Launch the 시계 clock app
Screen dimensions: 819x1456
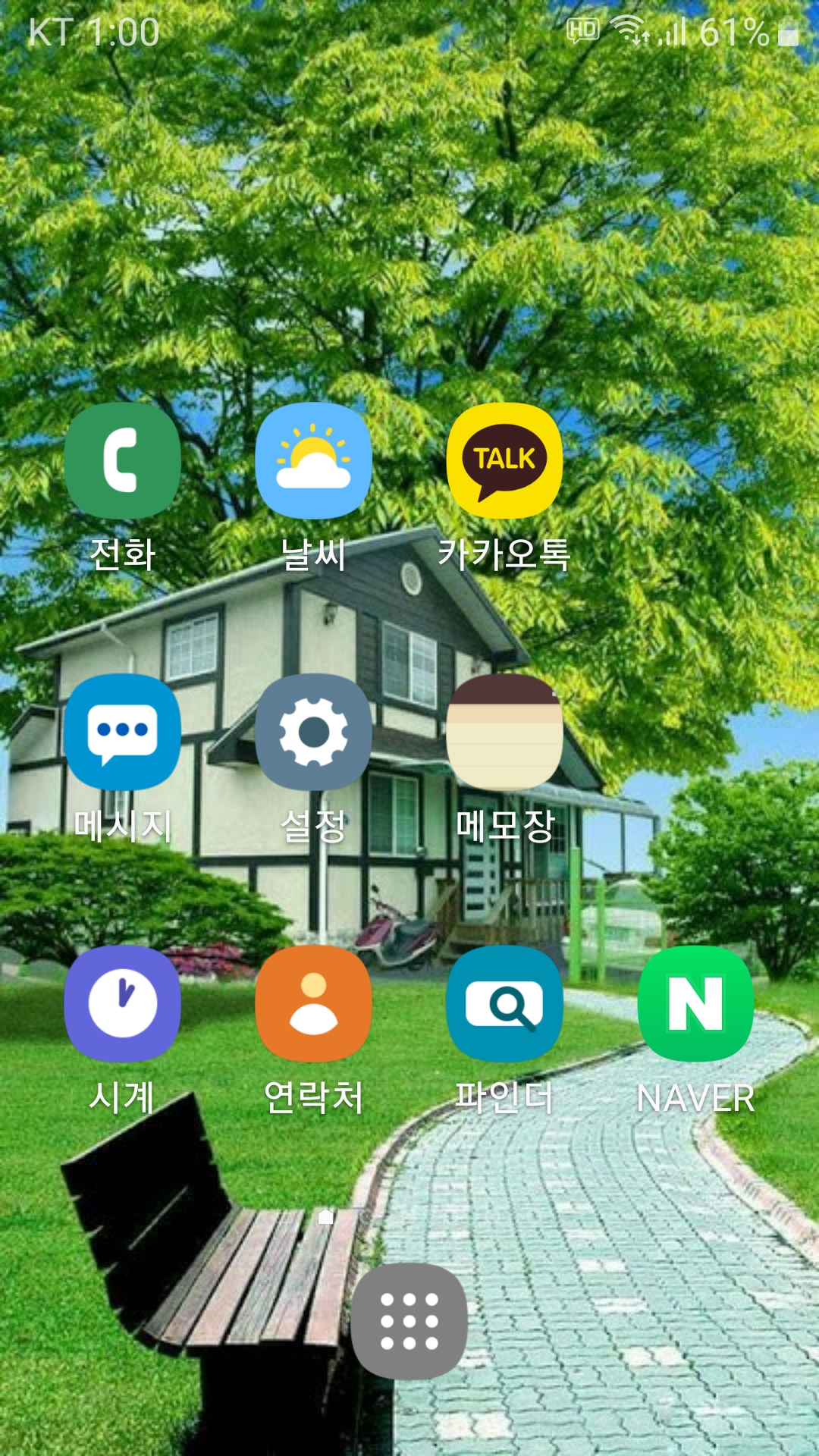click(122, 1003)
